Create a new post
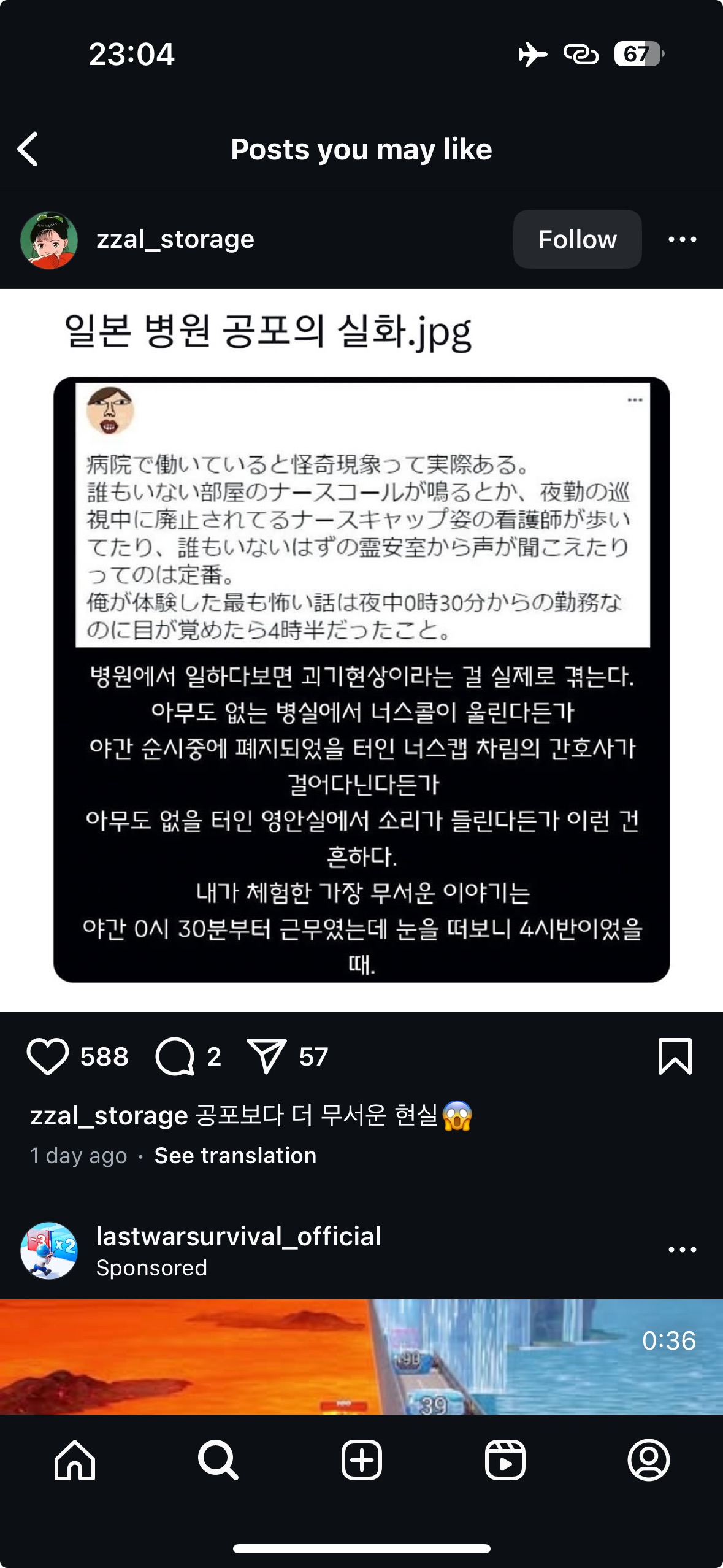723x1568 pixels. [361, 1460]
